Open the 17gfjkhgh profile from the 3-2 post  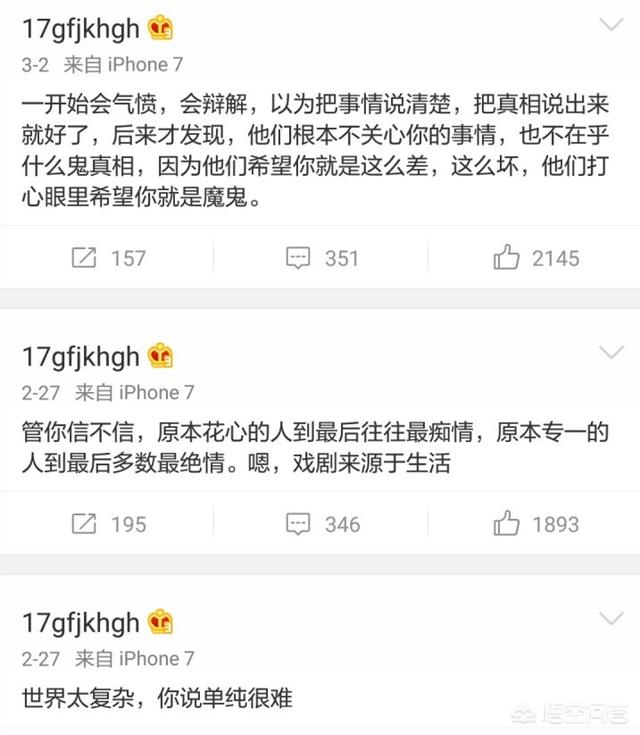coord(81,29)
